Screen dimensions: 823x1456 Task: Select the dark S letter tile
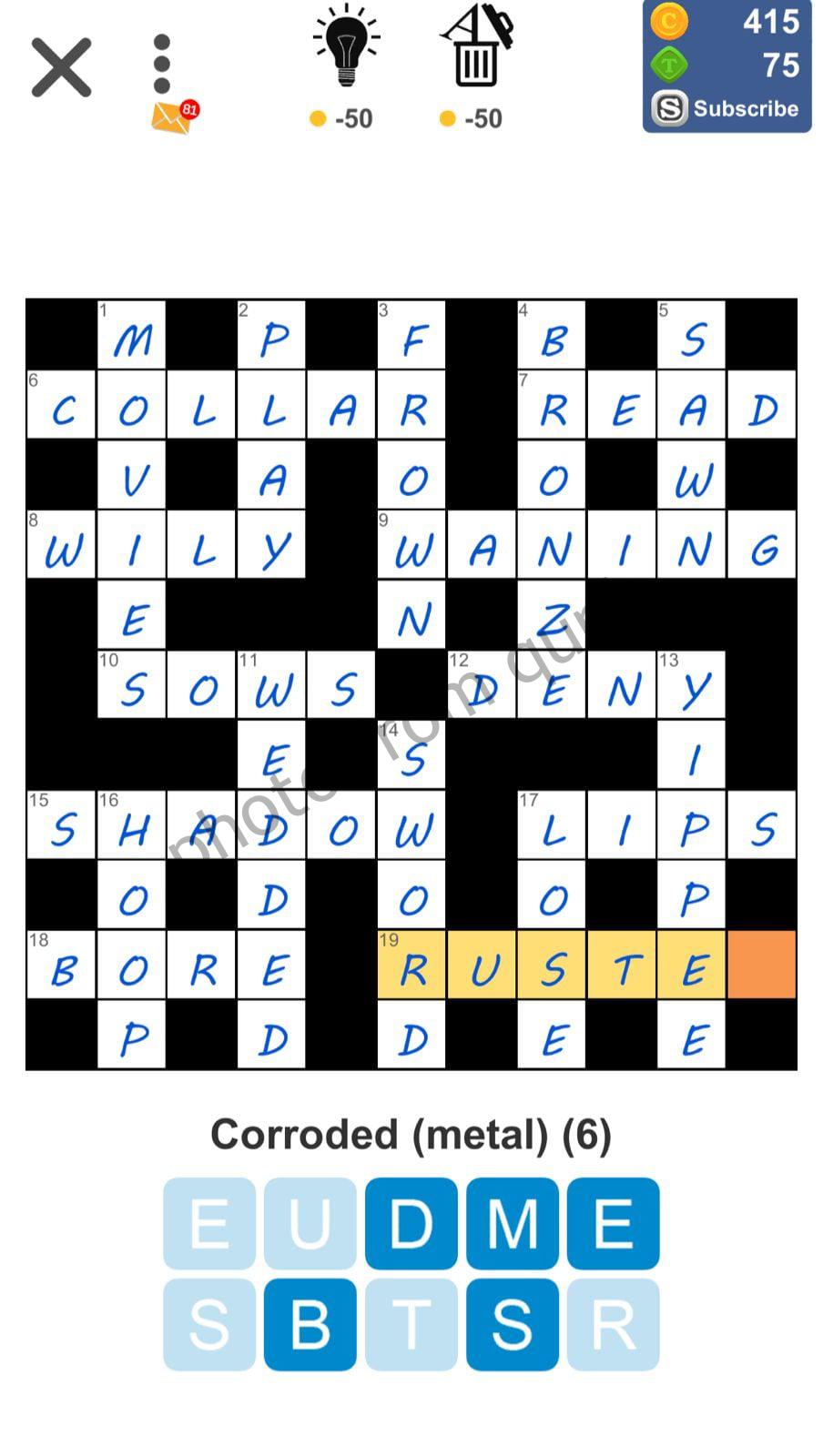(513, 1324)
